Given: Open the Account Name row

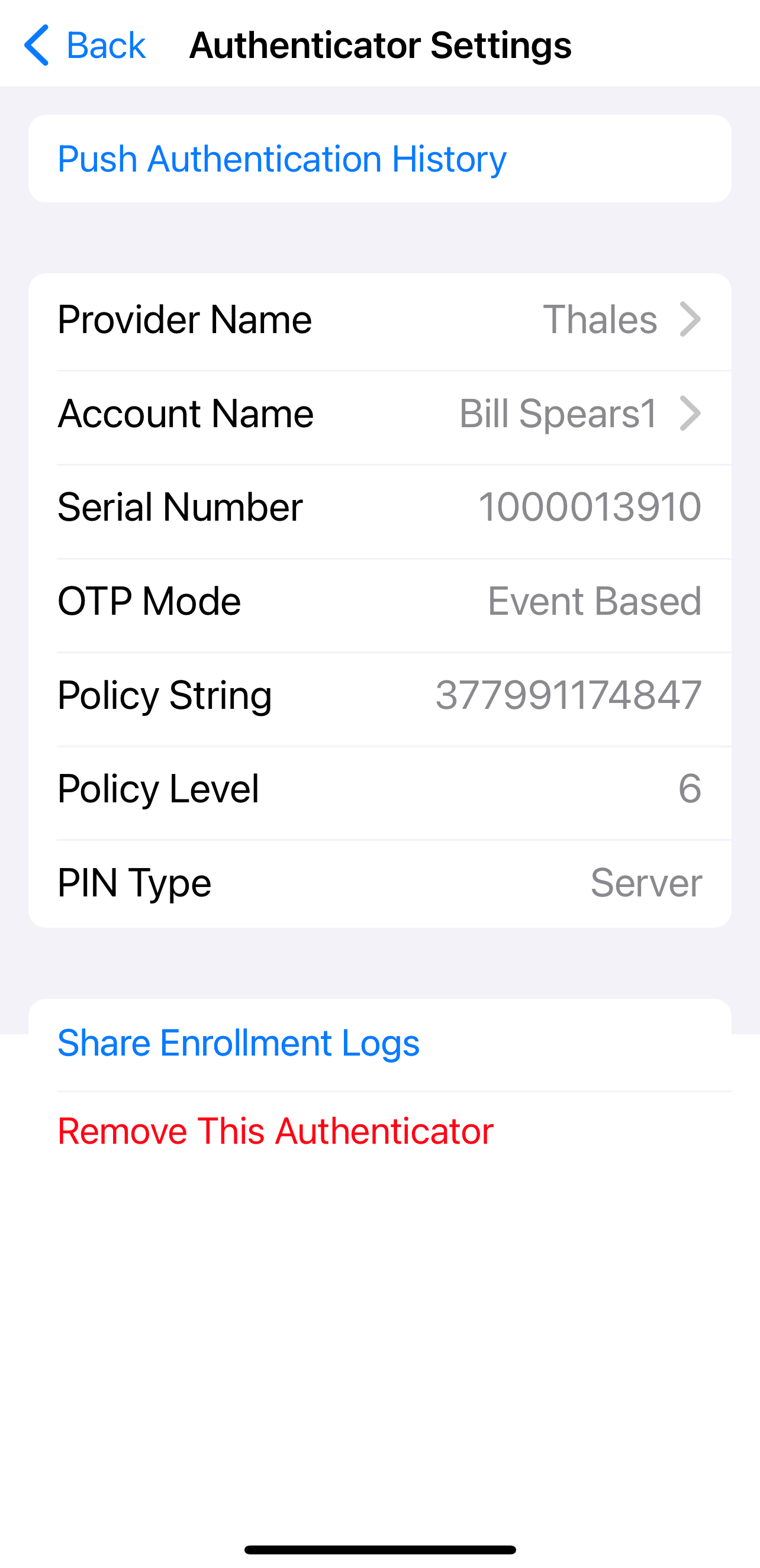Looking at the screenshot, I should click(379, 414).
